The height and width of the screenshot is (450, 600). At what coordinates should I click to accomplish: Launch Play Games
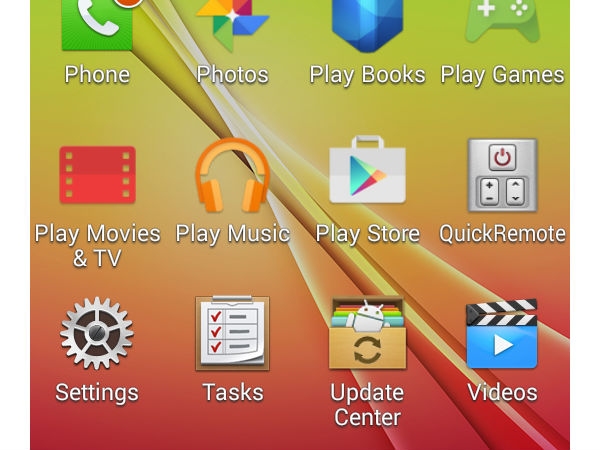pos(502,25)
